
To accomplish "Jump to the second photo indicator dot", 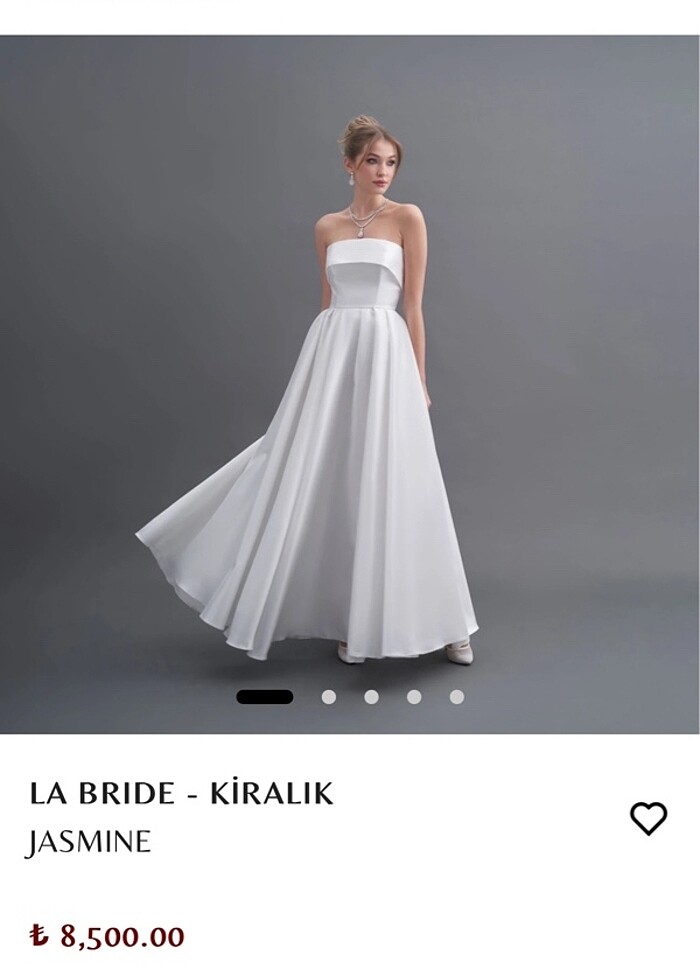I will [x=329, y=697].
